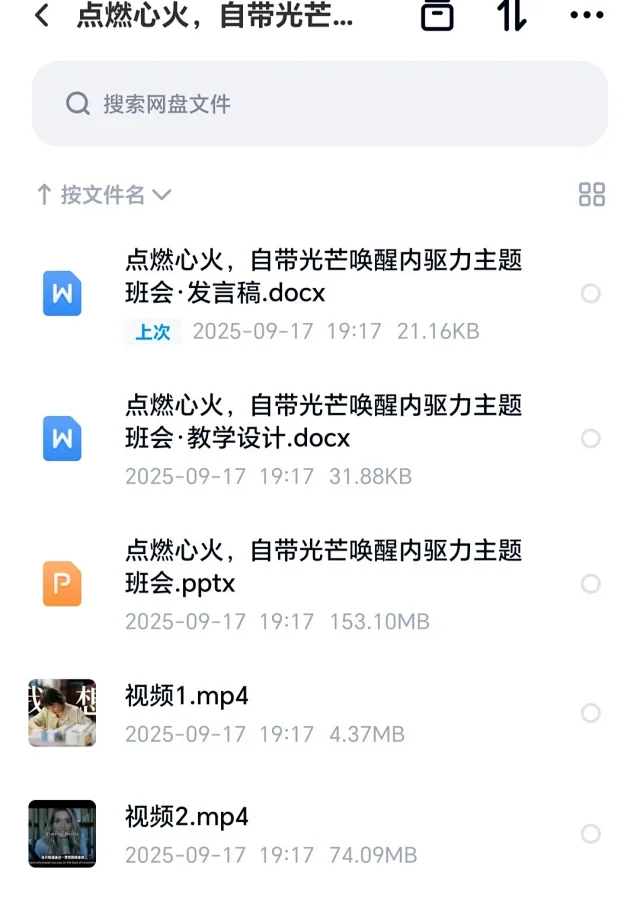Go back using the top-left arrow

click(42, 16)
